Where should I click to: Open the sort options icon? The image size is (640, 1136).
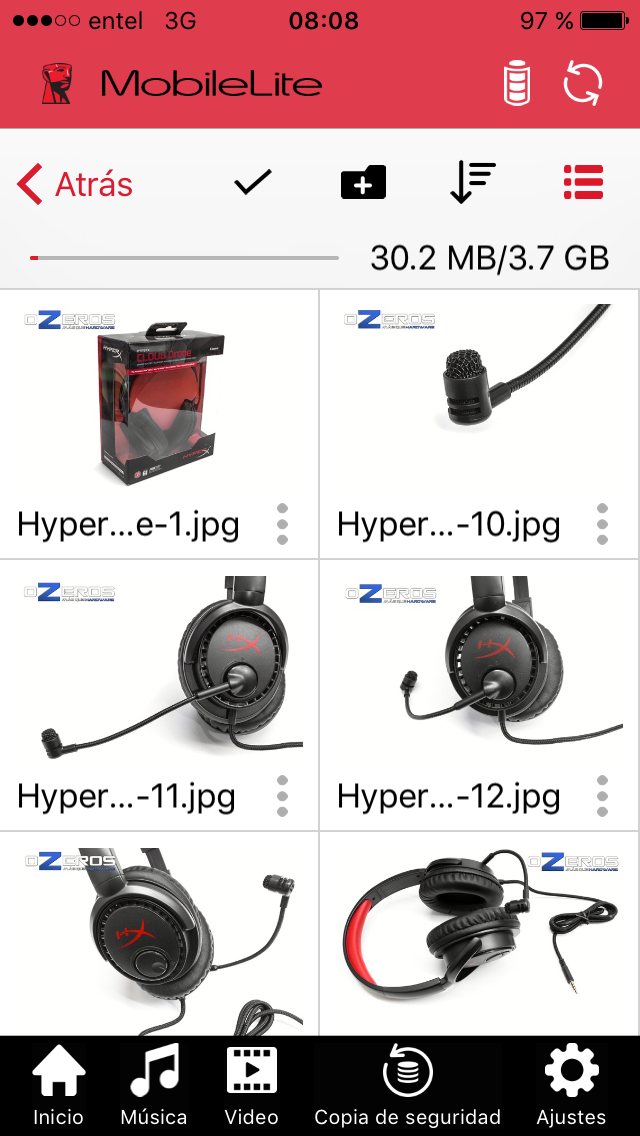click(473, 183)
